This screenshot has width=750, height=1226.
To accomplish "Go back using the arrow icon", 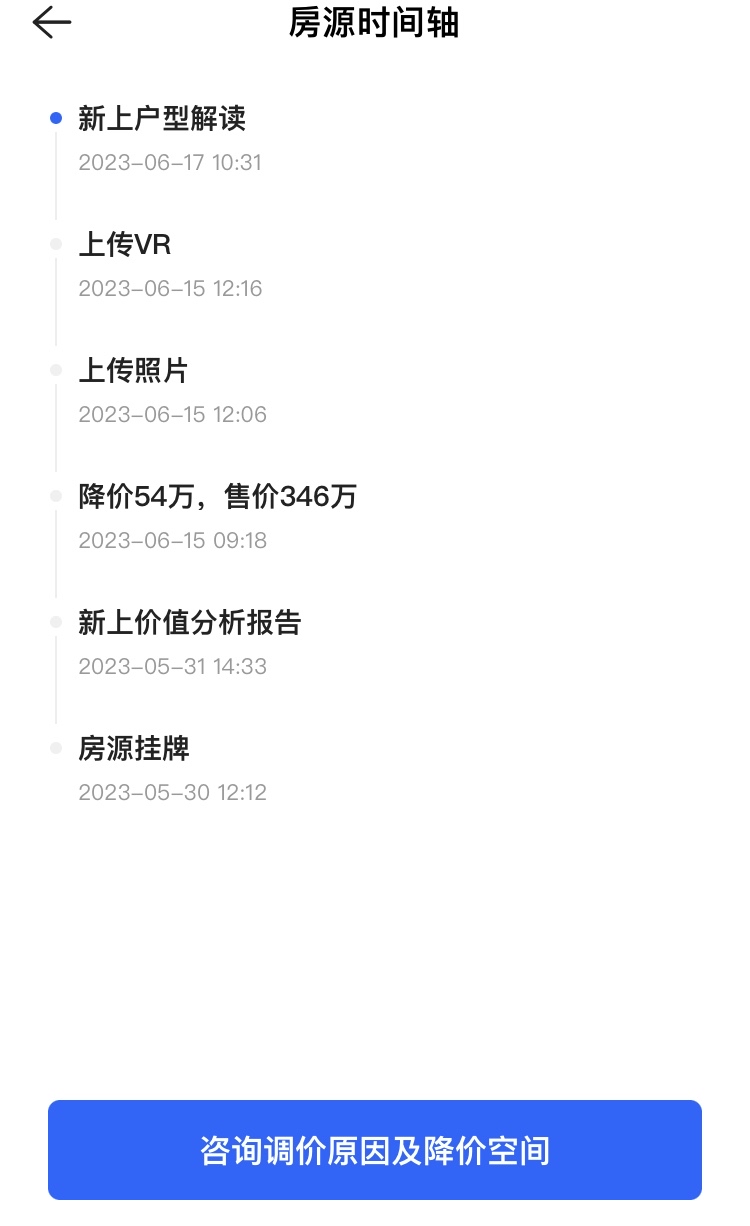I will click(52, 23).
